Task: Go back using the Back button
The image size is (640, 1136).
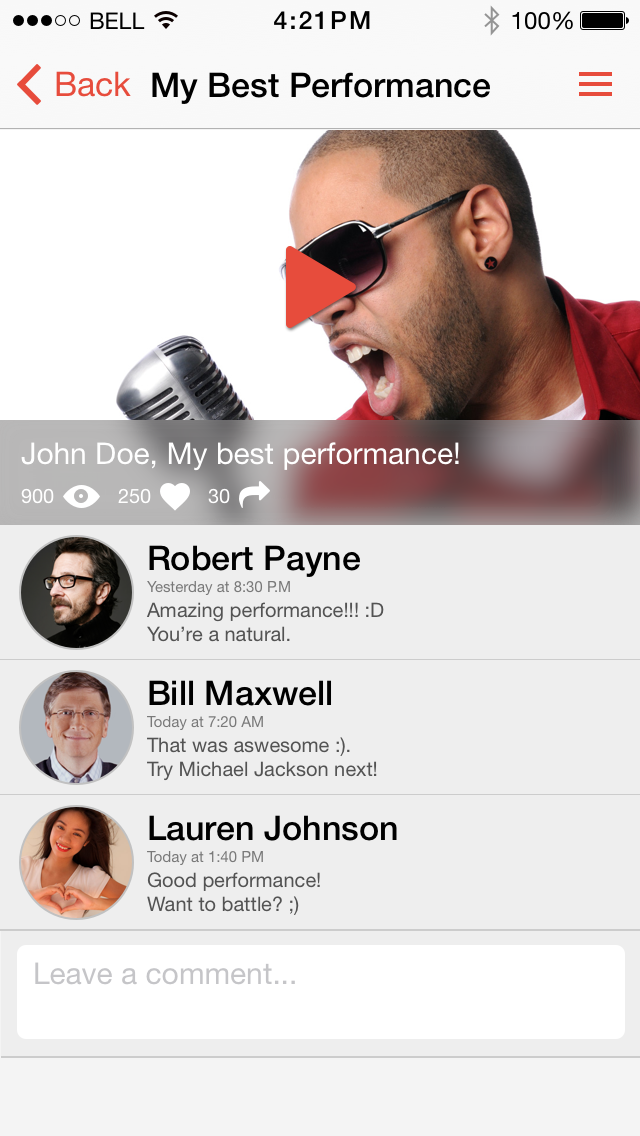Action: click(74, 85)
